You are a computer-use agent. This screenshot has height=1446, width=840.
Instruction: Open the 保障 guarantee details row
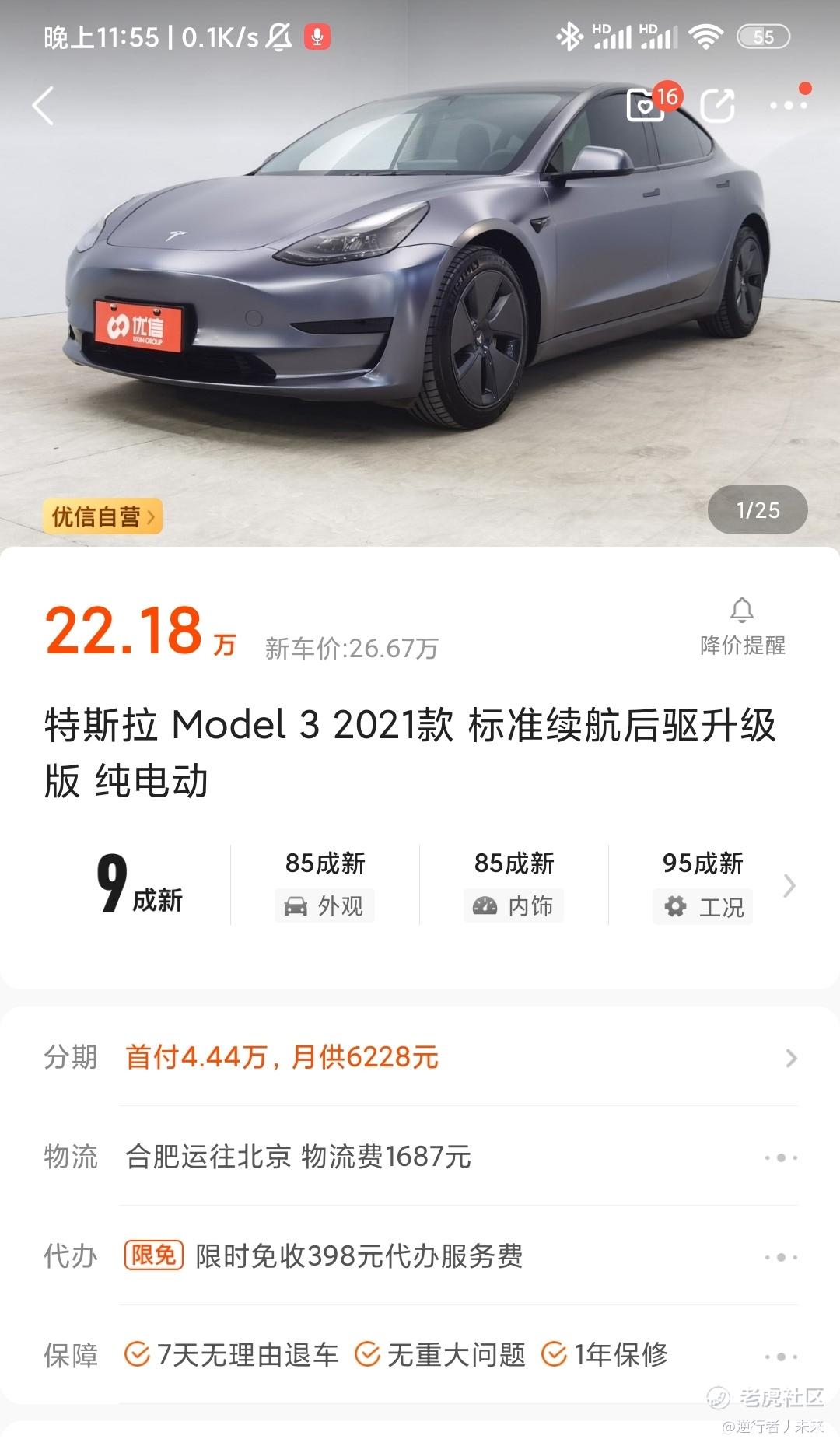[x=420, y=1355]
